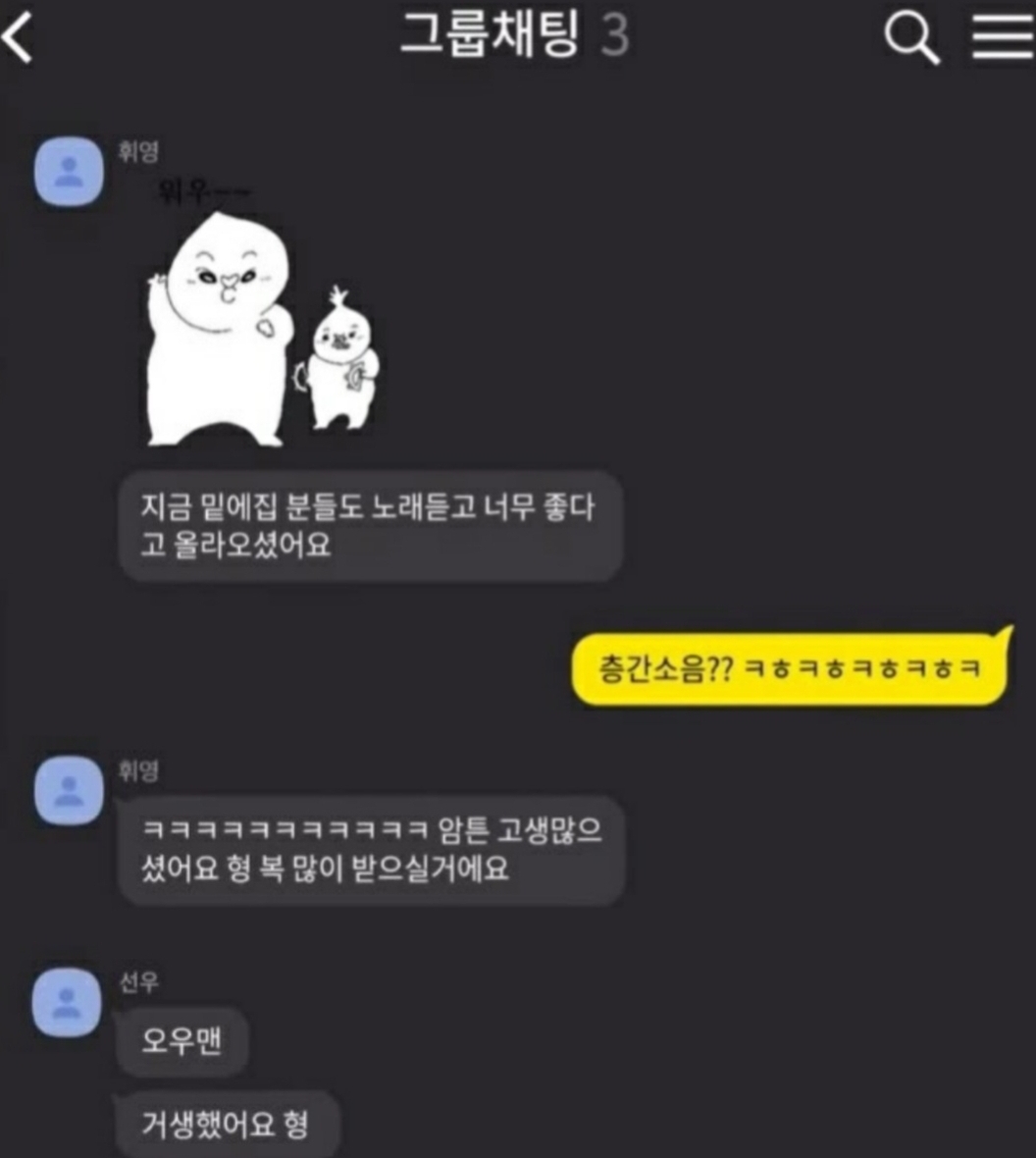Click 휘영's profile avatar next to the sticker

[x=69, y=167]
